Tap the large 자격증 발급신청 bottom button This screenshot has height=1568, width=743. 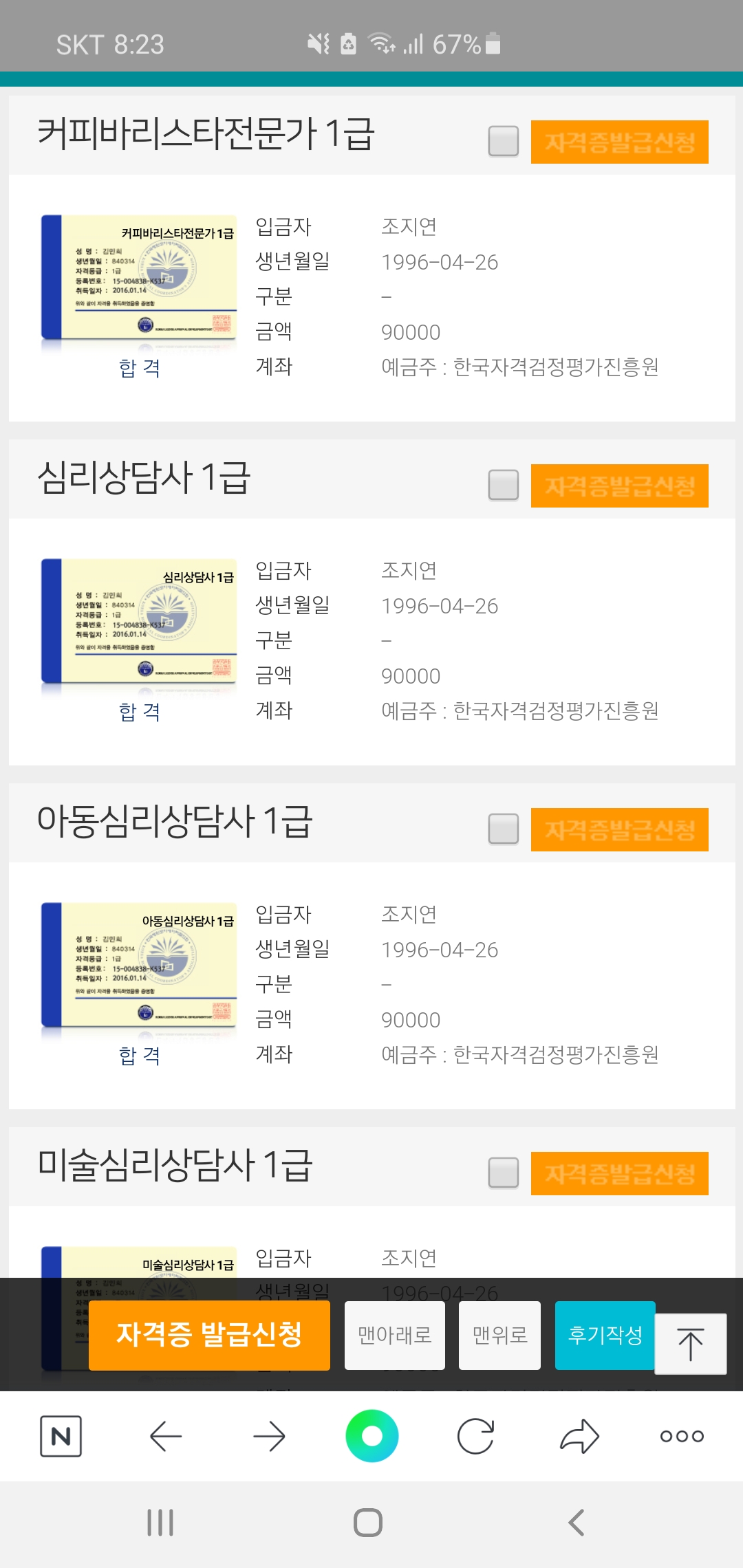click(x=209, y=1335)
